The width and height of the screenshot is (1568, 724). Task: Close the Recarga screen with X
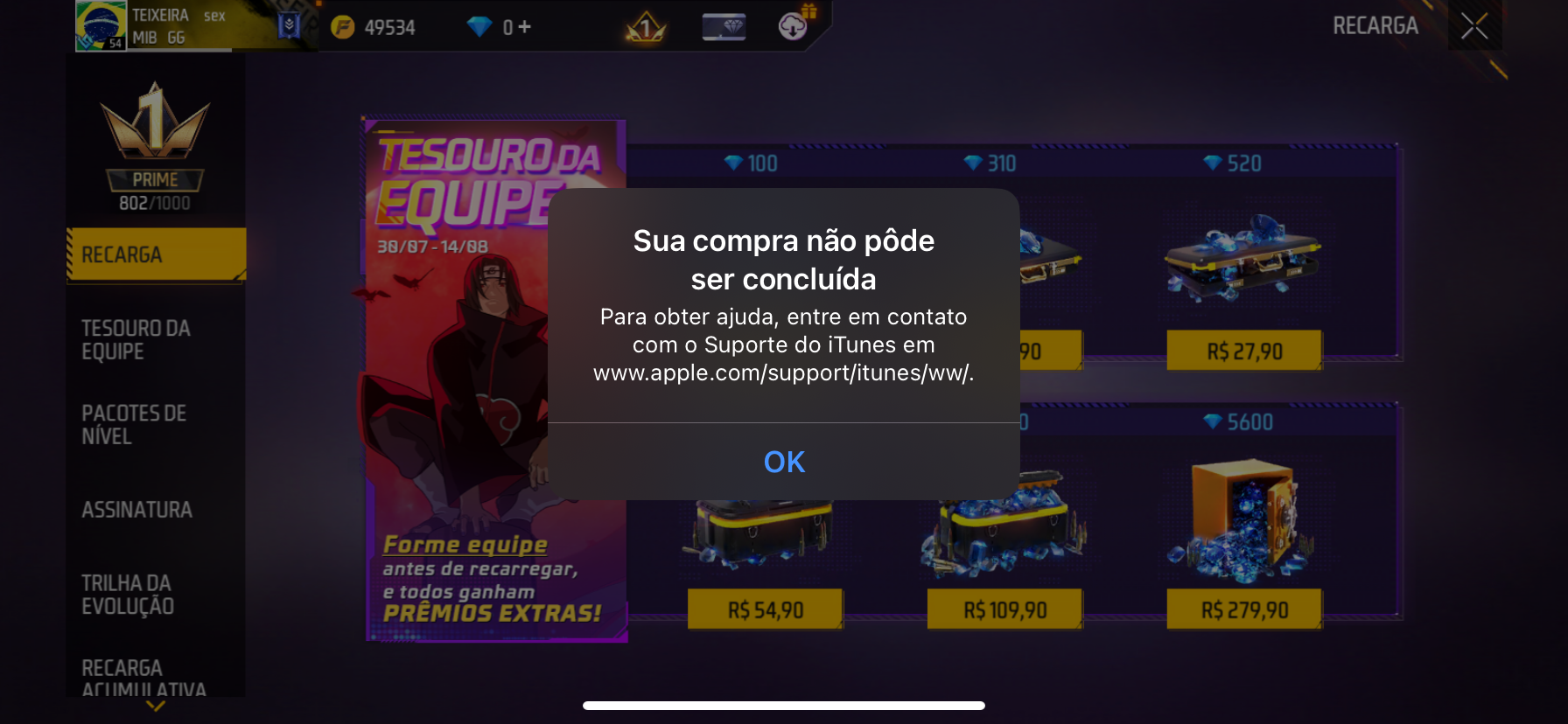pyautogui.click(x=1474, y=26)
